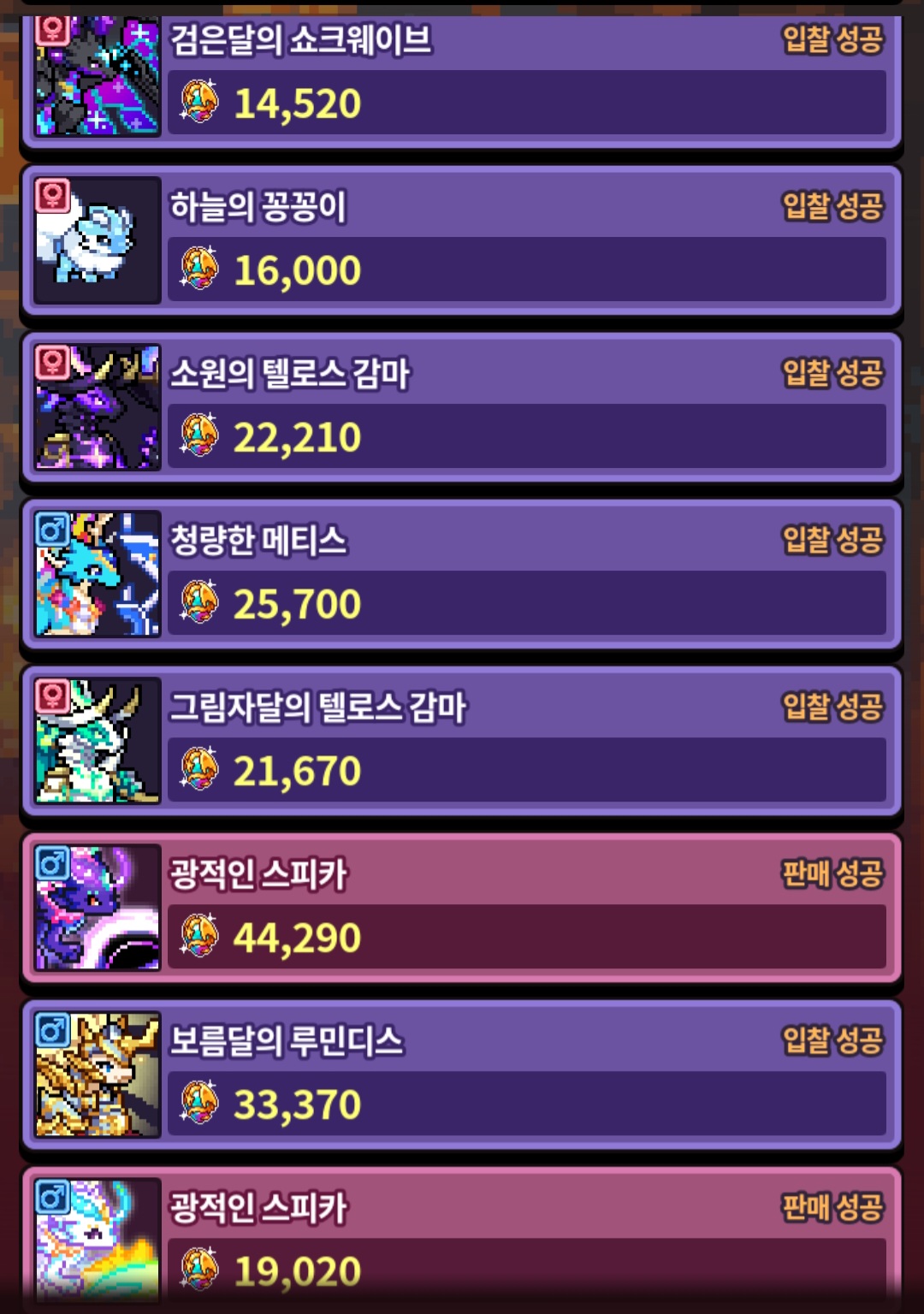View 광적인 스피카 sale priced 19,020
The width and height of the screenshot is (924, 1314).
(x=462, y=1240)
